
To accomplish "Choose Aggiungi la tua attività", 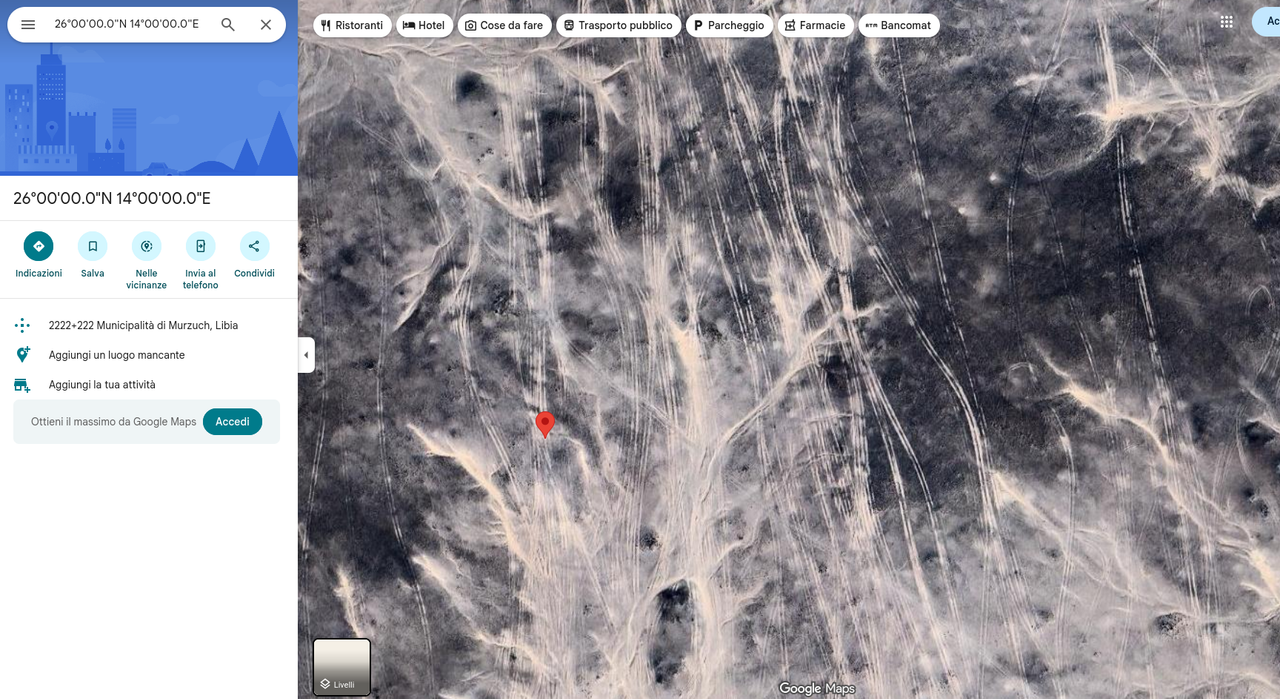I will pos(102,385).
